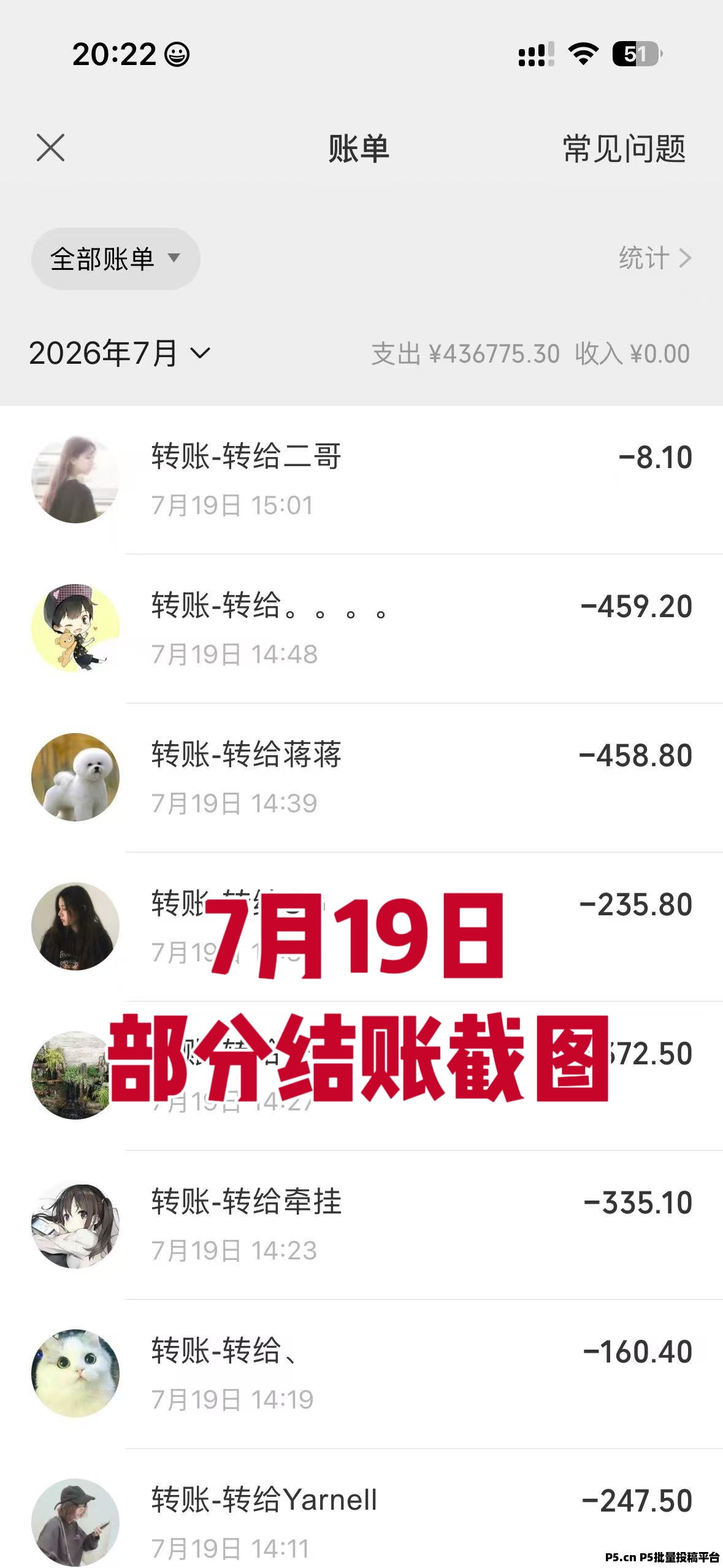Screen dimensions: 723x1568
Task: Open the -235.80 transfer record
Action: click(x=362, y=927)
